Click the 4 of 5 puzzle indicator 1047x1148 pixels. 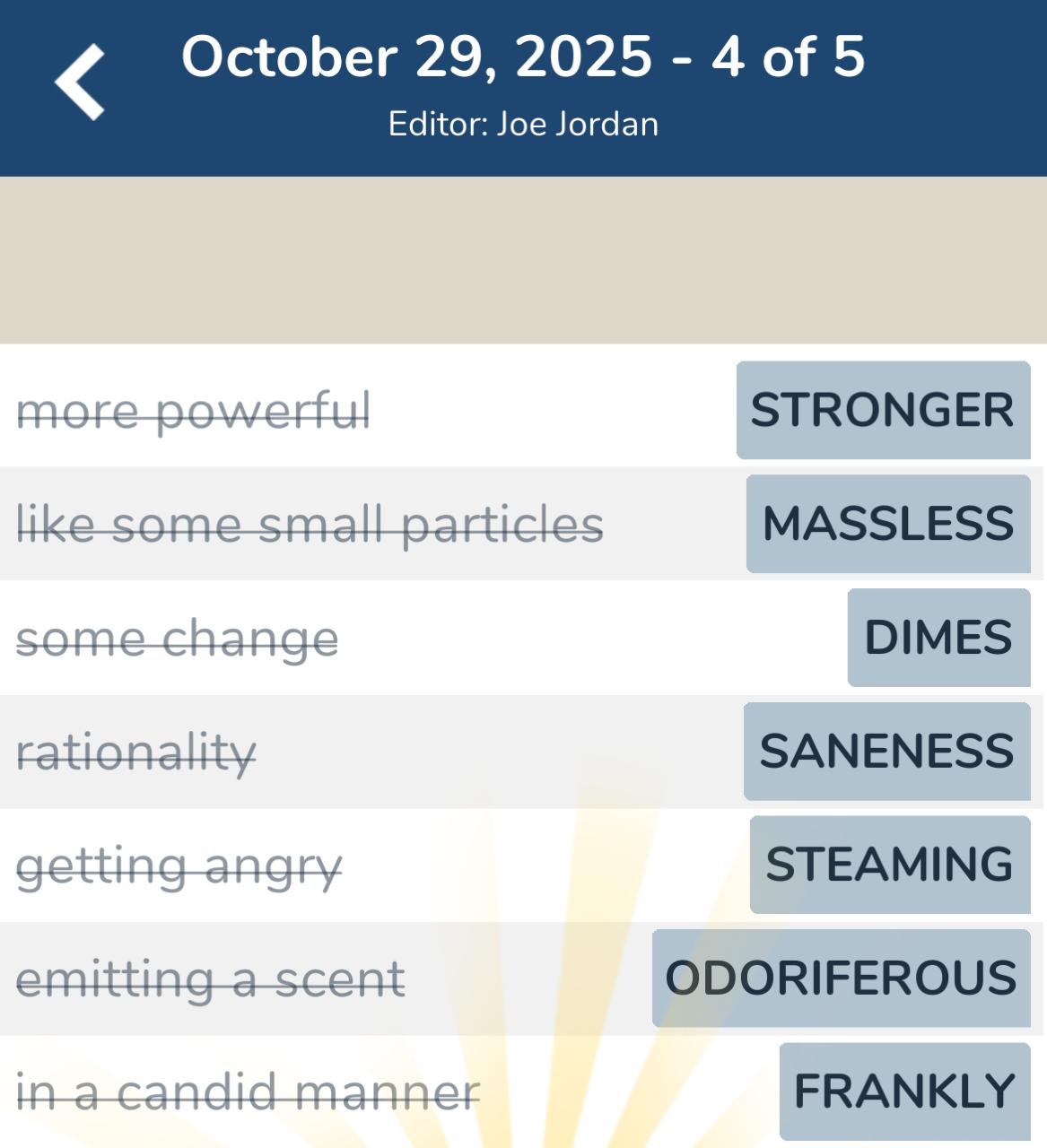click(x=791, y=58)
